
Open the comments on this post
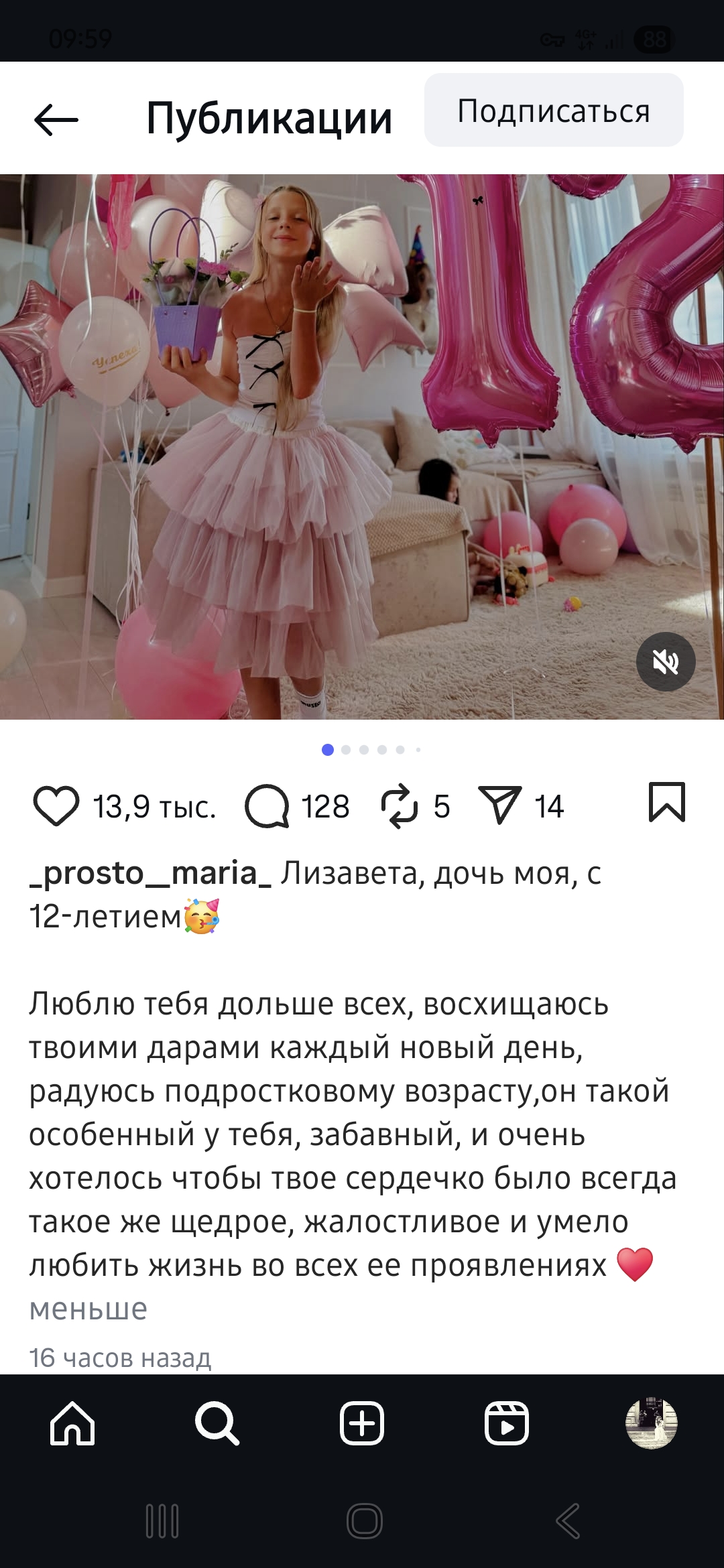click(267, 806)
